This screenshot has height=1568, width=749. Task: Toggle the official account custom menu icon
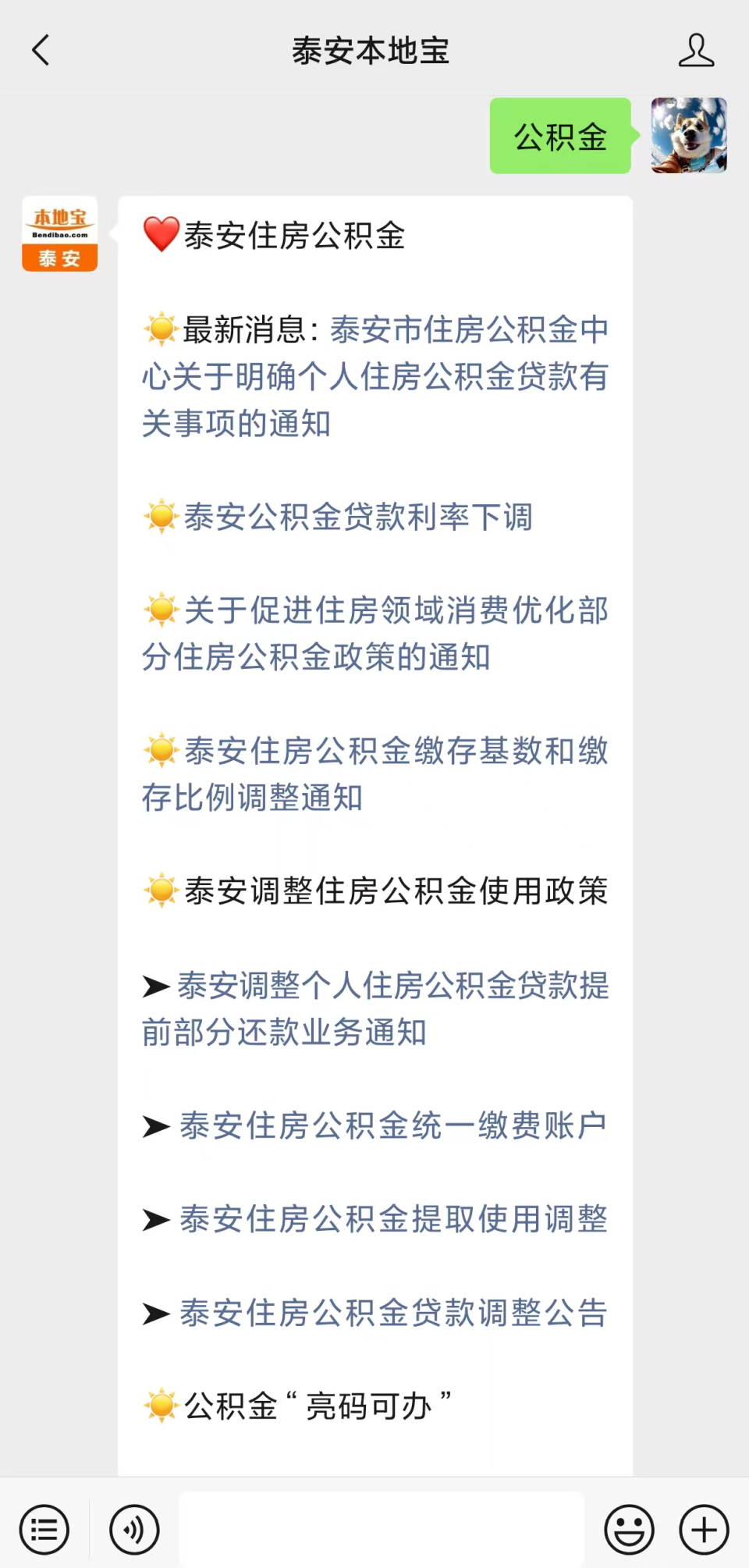click(44, 1529)
